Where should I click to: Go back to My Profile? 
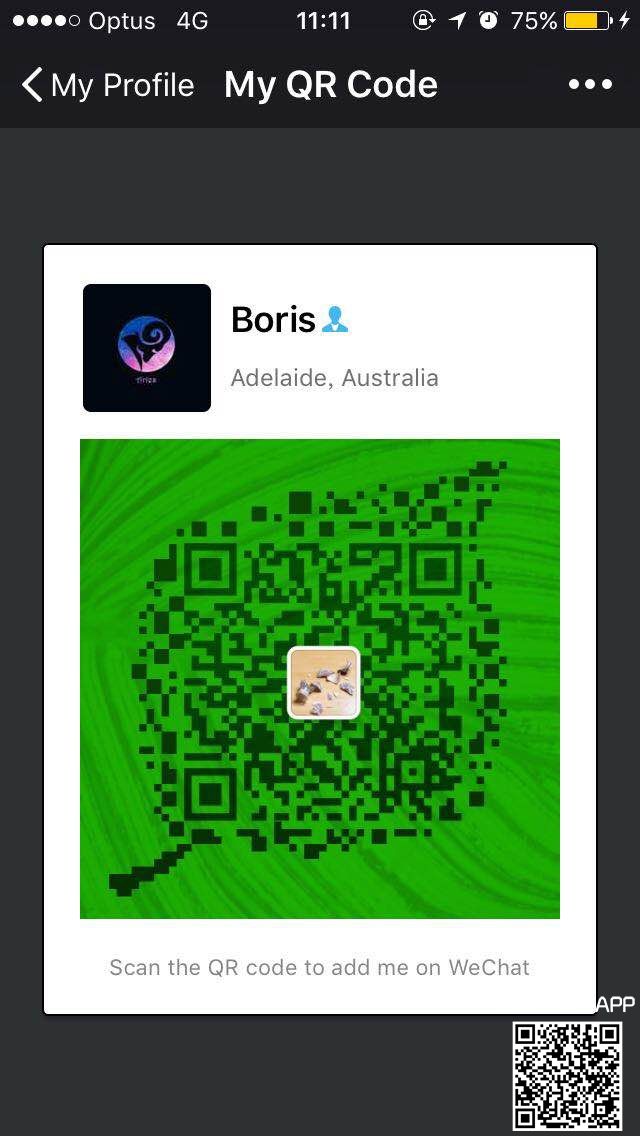click(x=108, y=85)
